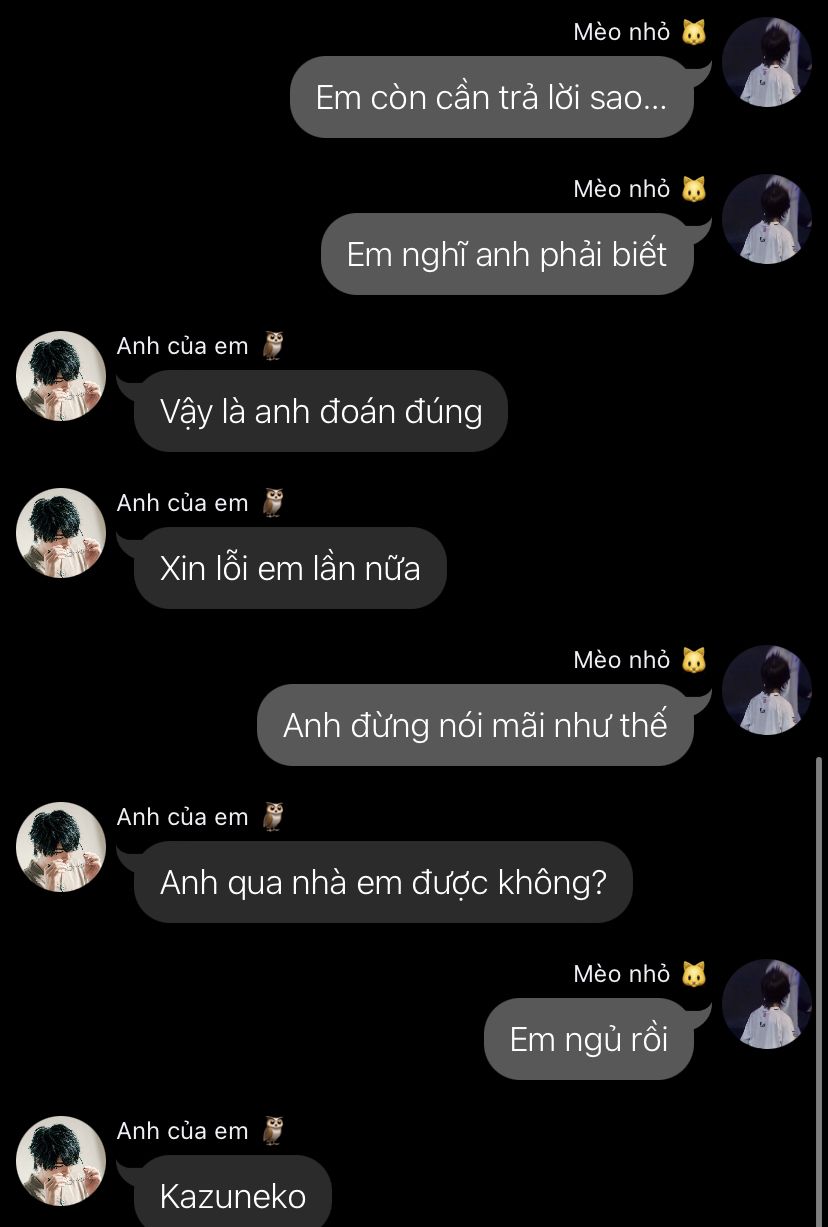Screen dimensions: 828x1227
Task: Tap avatar next to "Xin lỗi em lần nữa"
Action: (61, 533)
